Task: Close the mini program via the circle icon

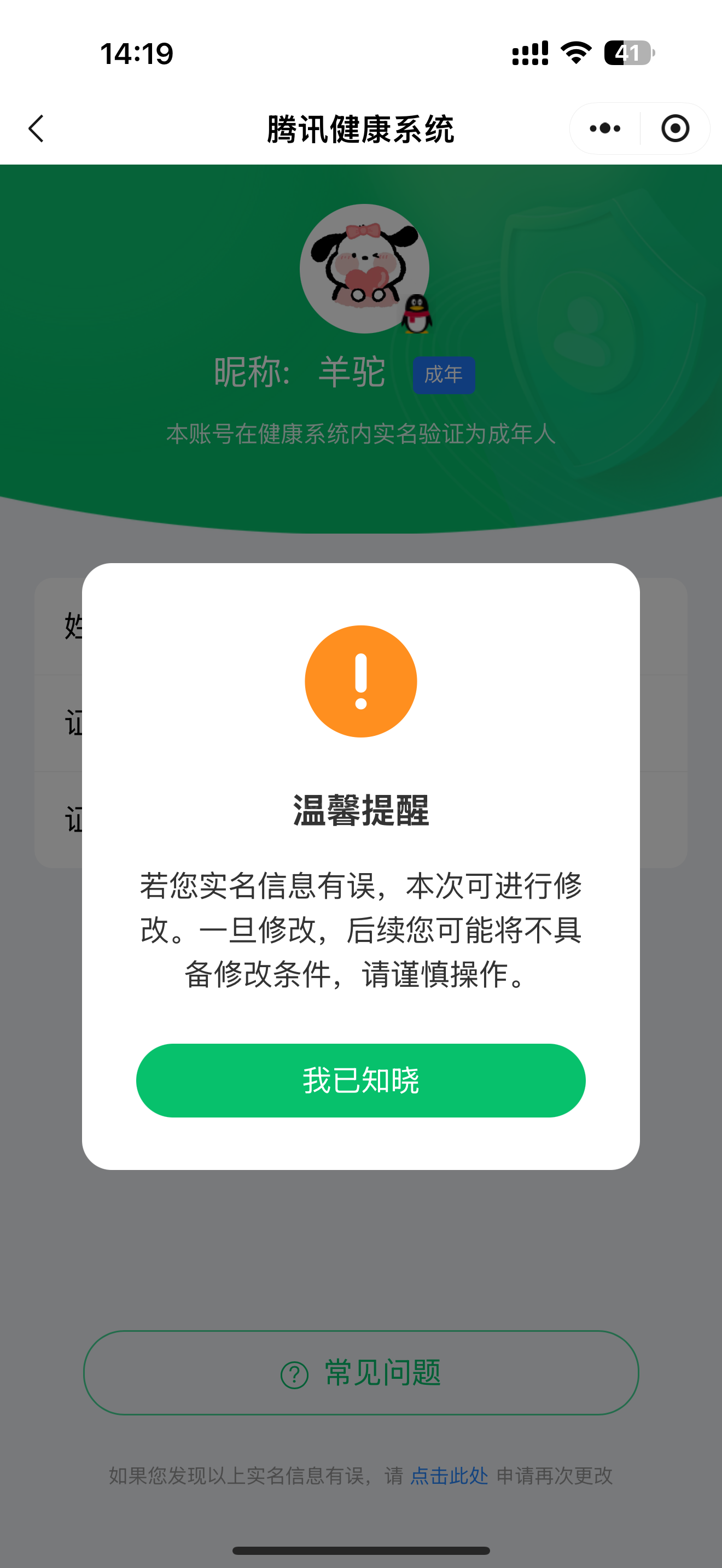Action: click(x=674, y=128)
